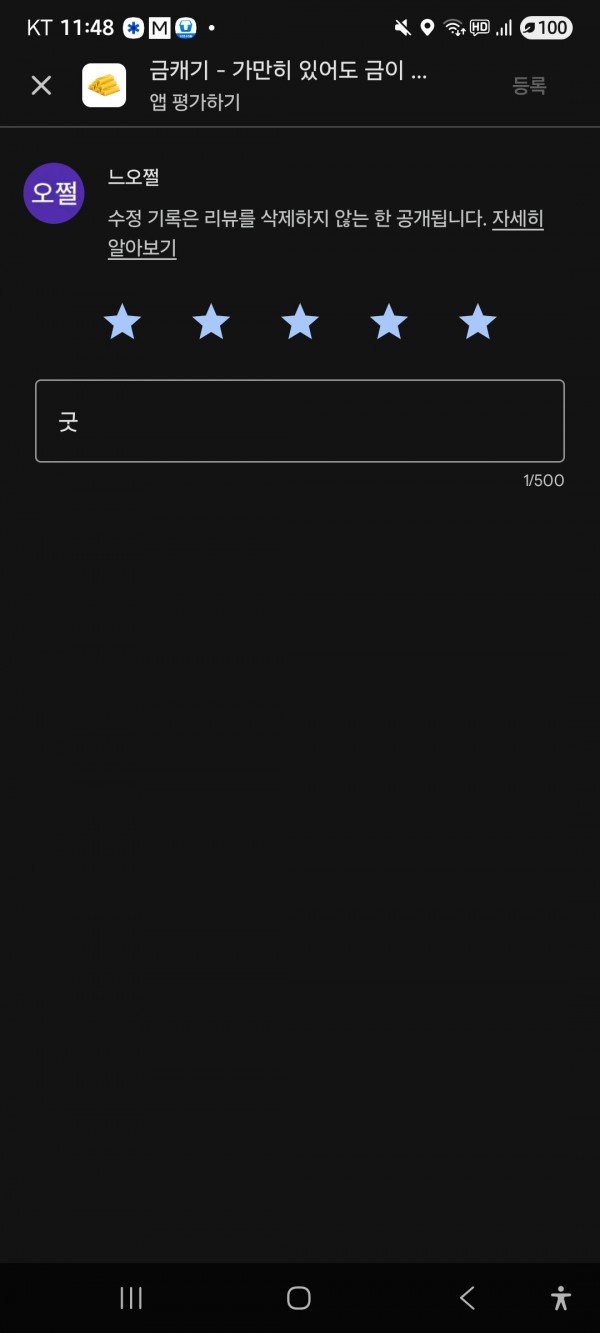Set rating to two stars
This screenshot has width=600, height=1333.
click(211, 323)
